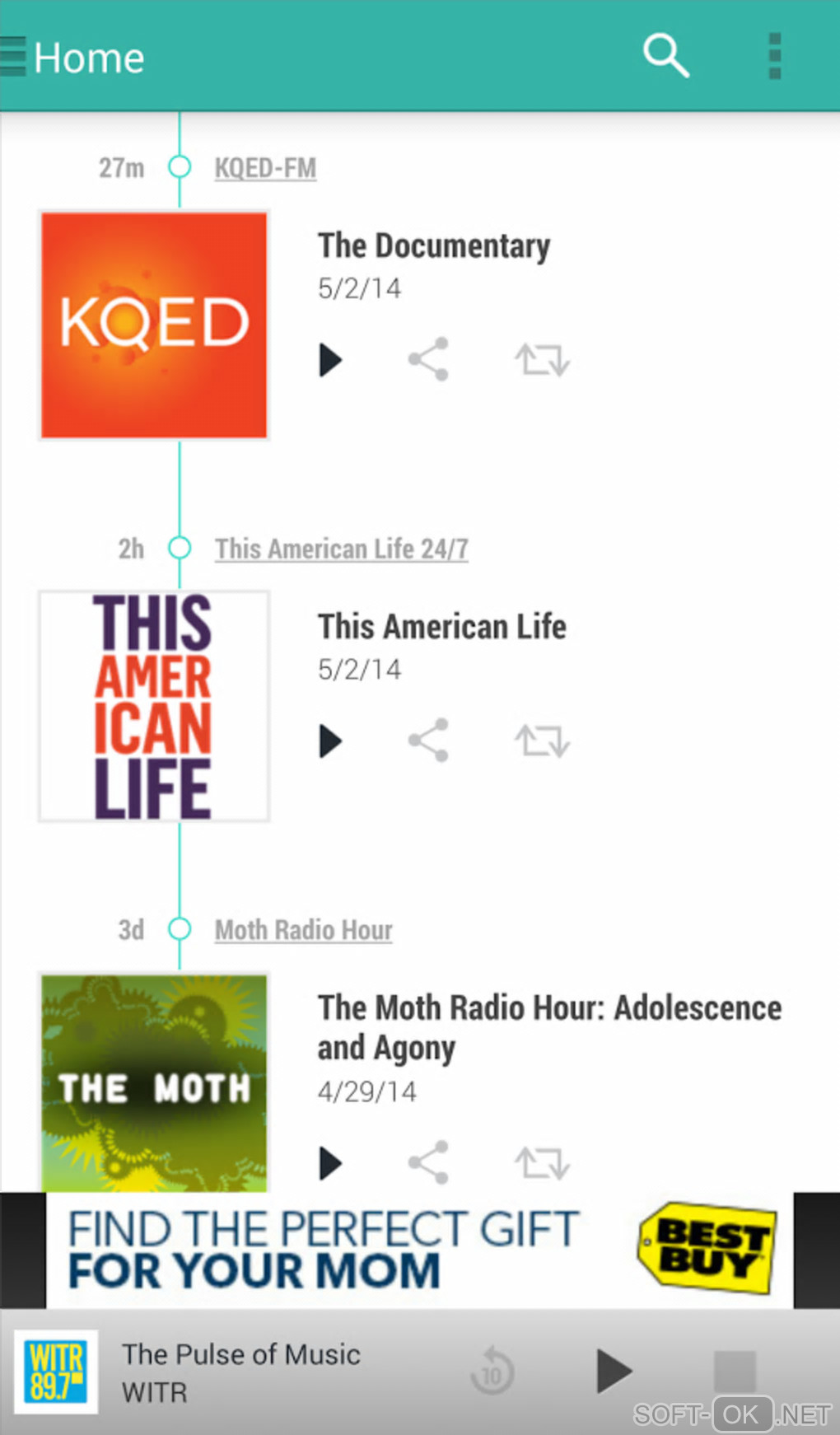Play The Documentary episode

330,360
